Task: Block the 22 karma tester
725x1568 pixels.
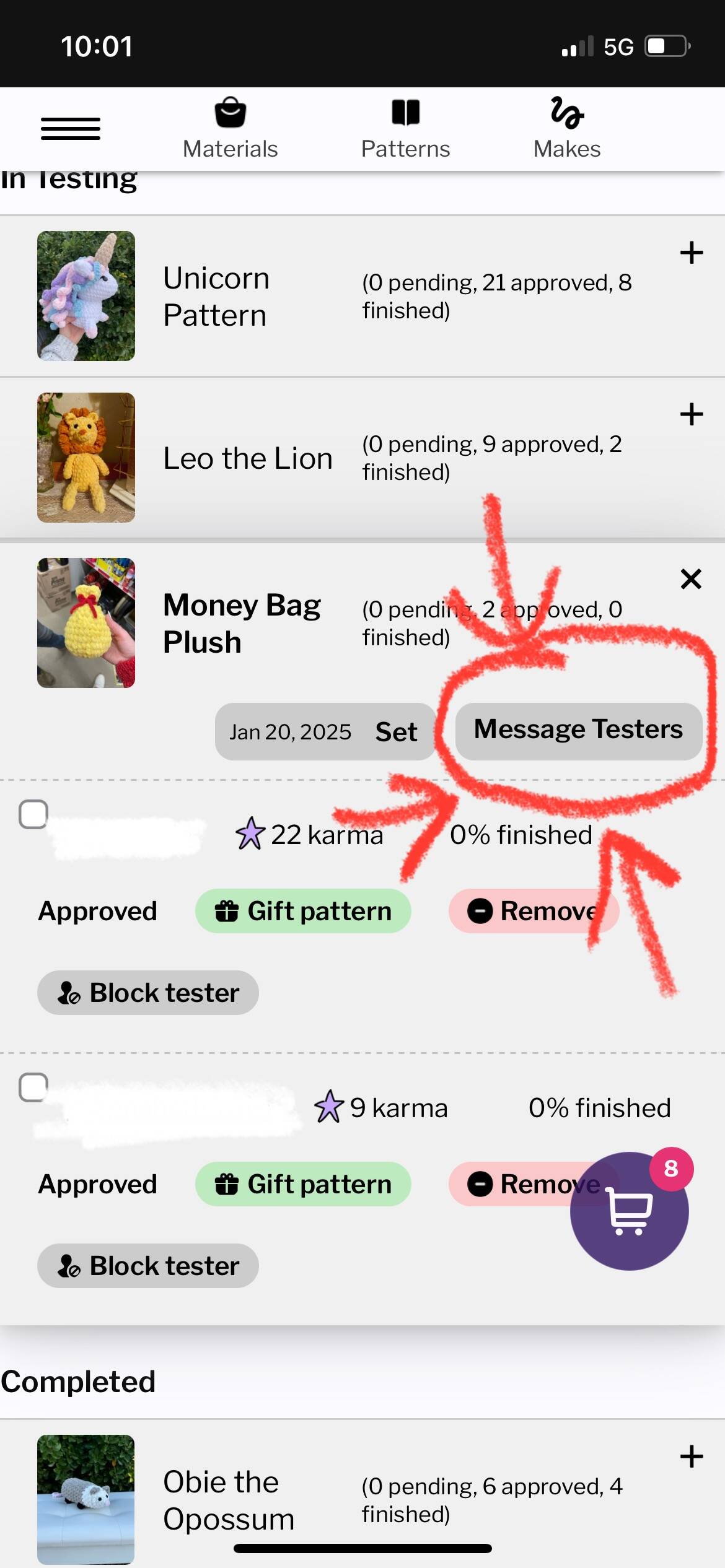Action: pos(148,993)
